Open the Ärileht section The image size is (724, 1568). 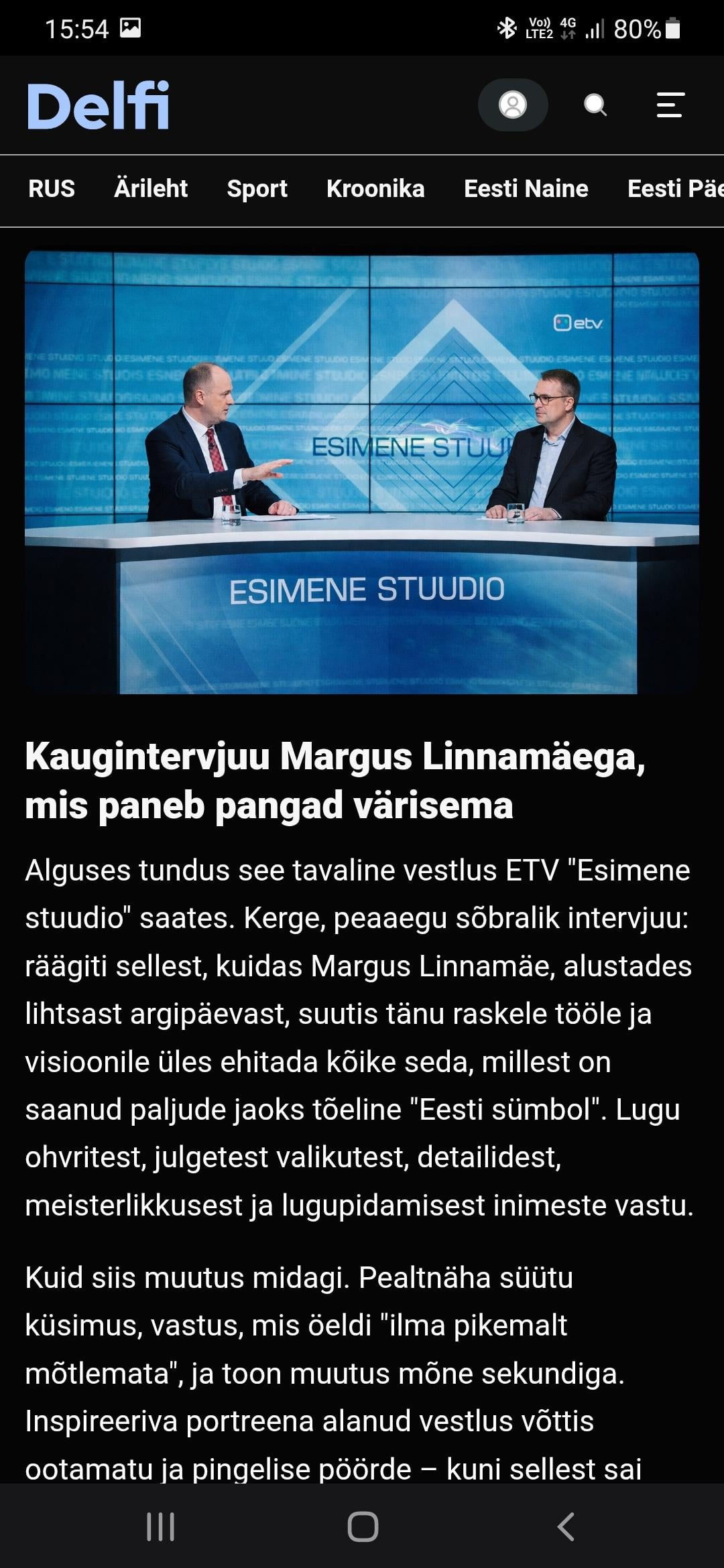[151, 189]
